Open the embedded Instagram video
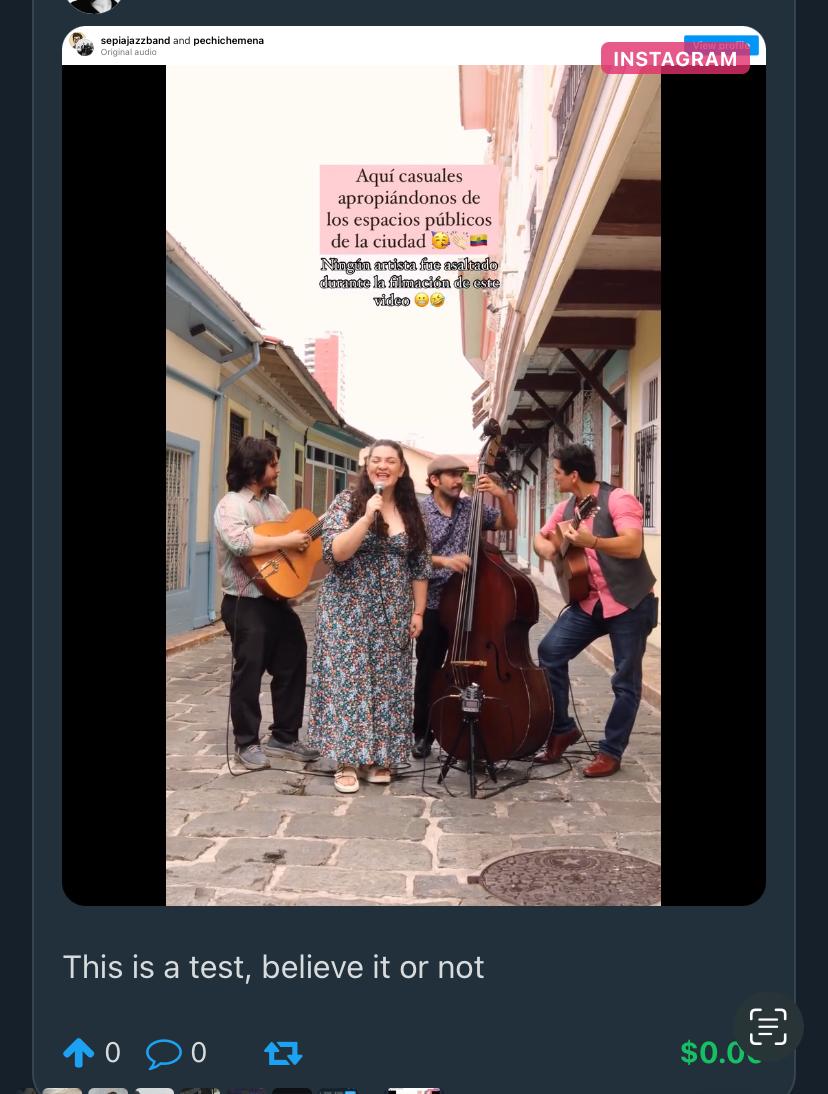The height and width of the screenshot is (1094, 828). click(413, 485)
